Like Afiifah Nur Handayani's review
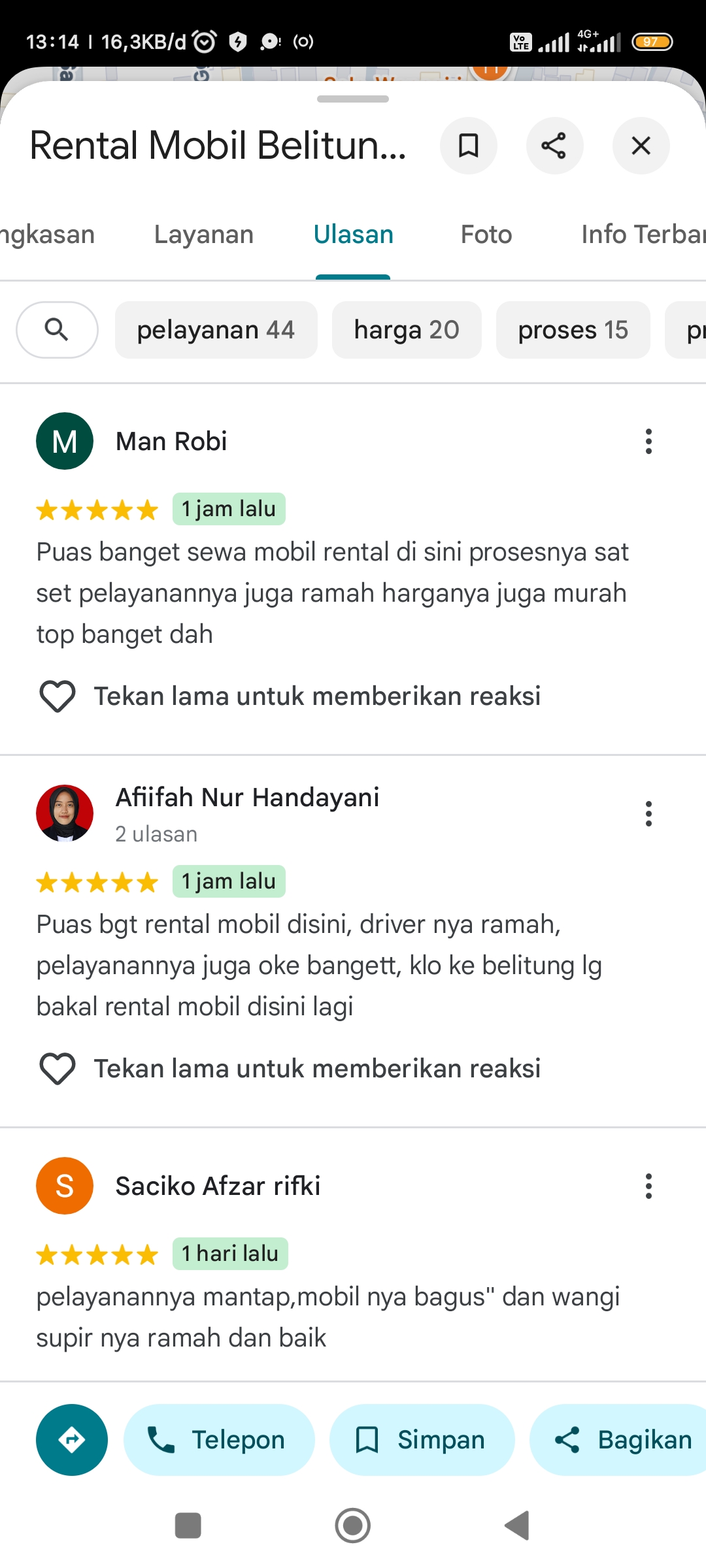The width and height of the screenshot is (706, 1568). point(58,1069)
